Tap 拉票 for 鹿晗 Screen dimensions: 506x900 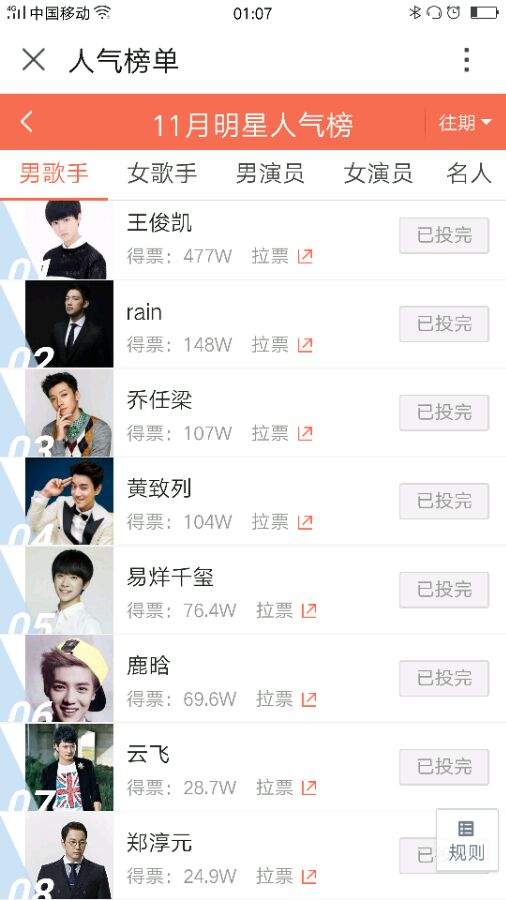286,699
